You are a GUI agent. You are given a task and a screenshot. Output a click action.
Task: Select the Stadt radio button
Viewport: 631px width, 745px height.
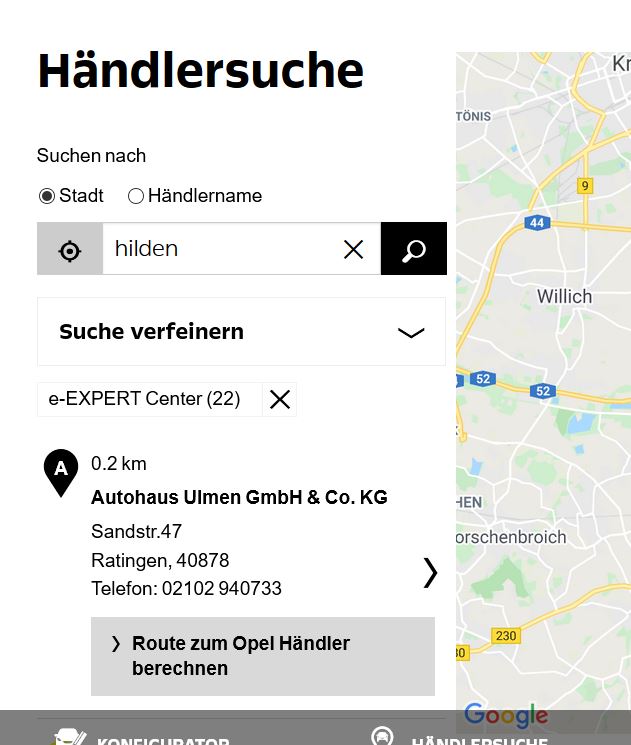47,196
